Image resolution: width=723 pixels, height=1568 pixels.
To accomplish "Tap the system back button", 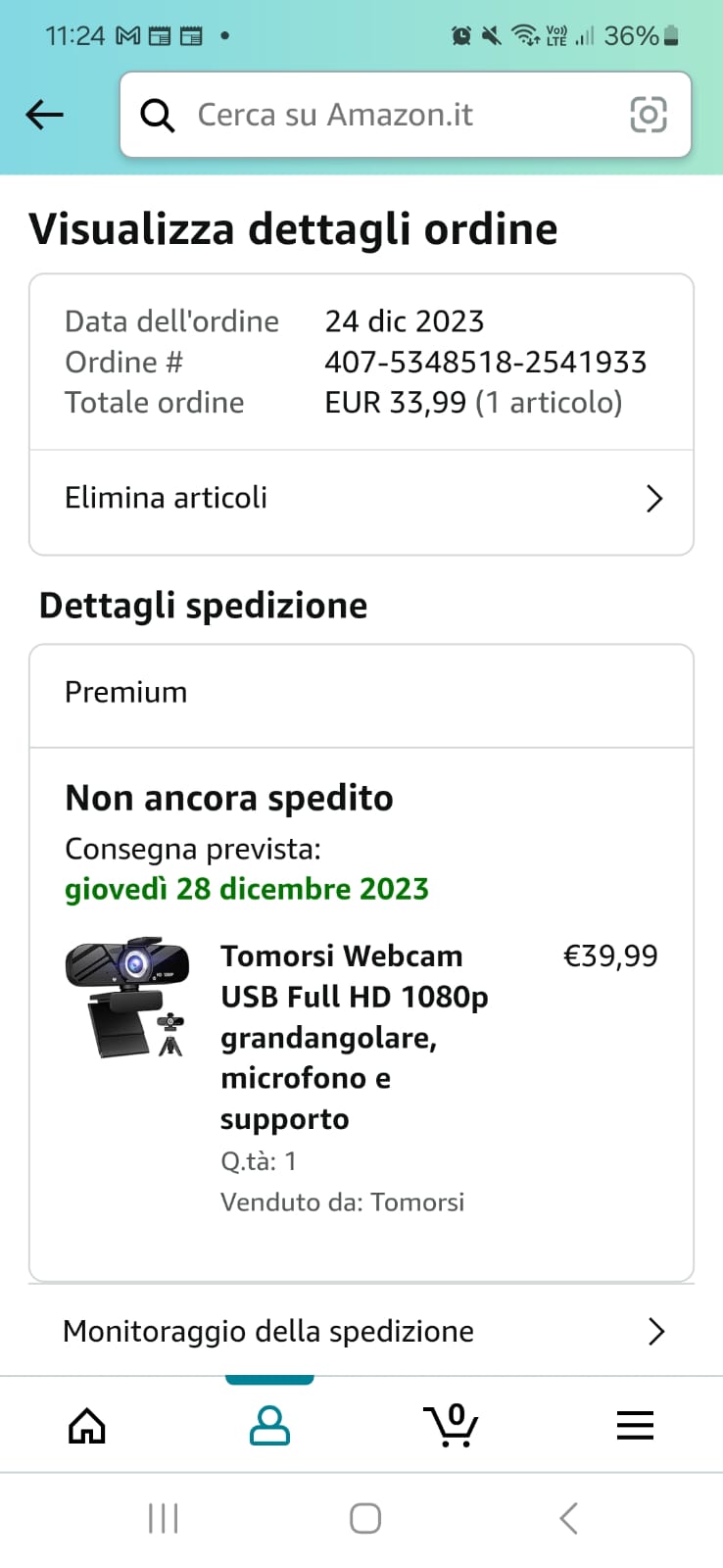I will [x=568, y=1518].
